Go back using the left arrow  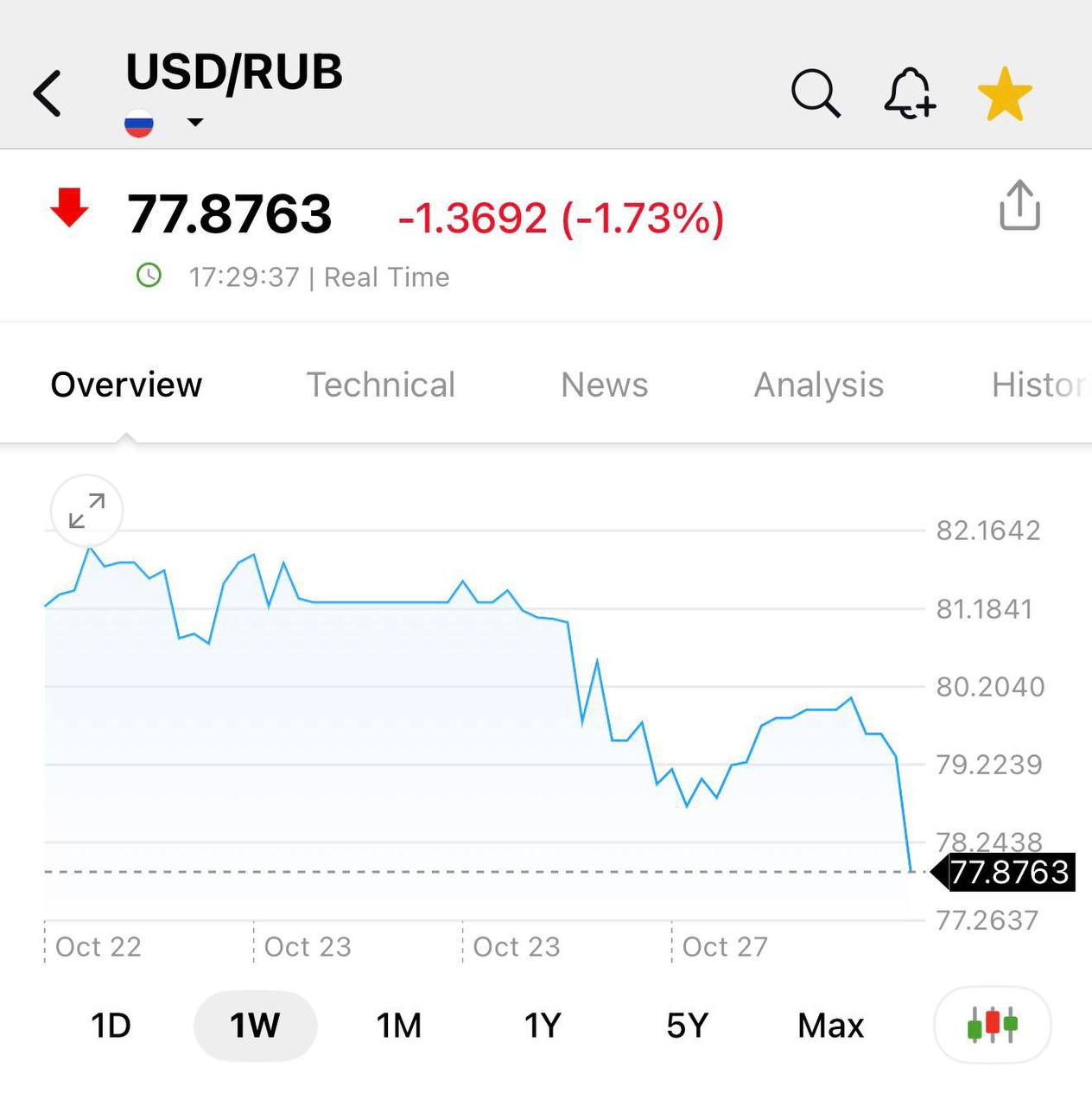(48, 93)
